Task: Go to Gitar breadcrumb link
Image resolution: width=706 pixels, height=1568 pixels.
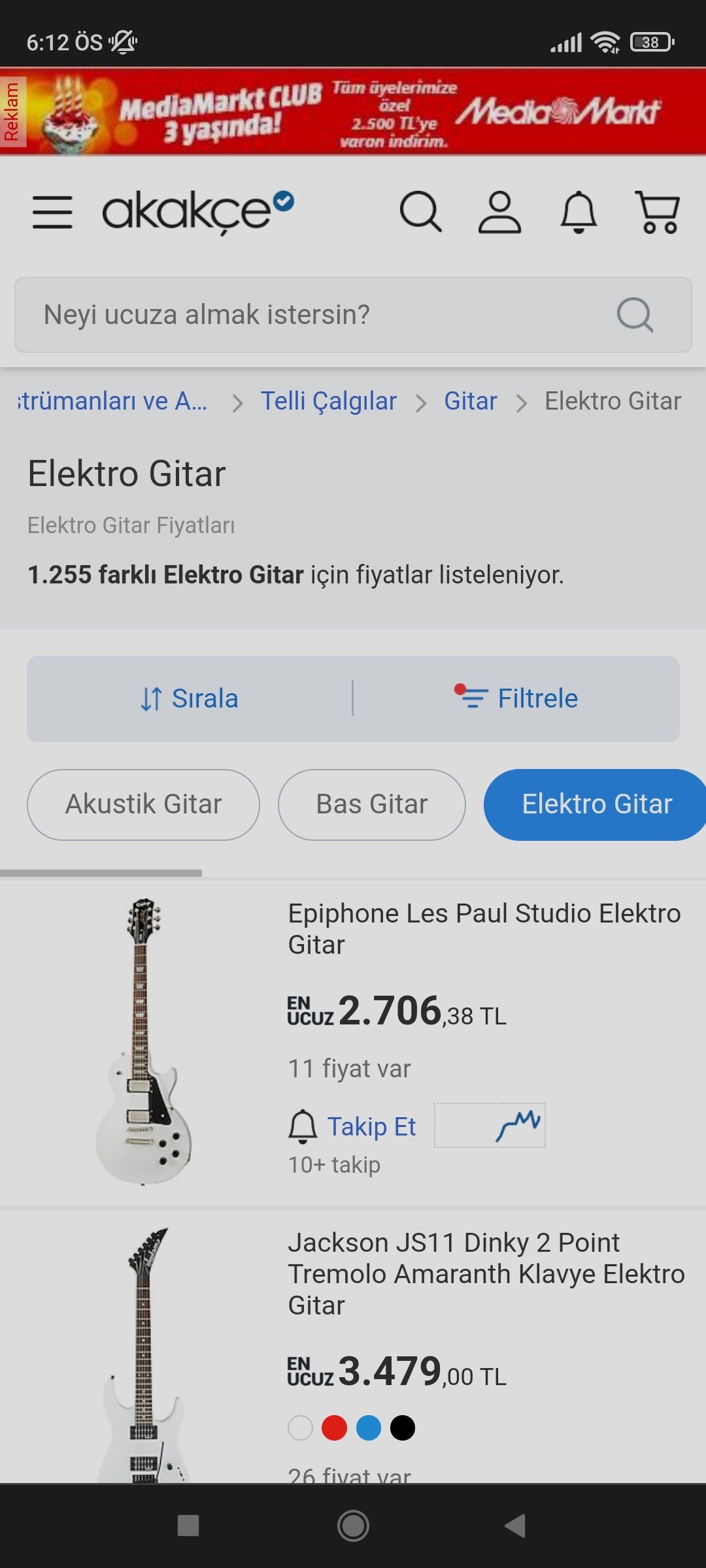Action: click(x=471, y=401)
